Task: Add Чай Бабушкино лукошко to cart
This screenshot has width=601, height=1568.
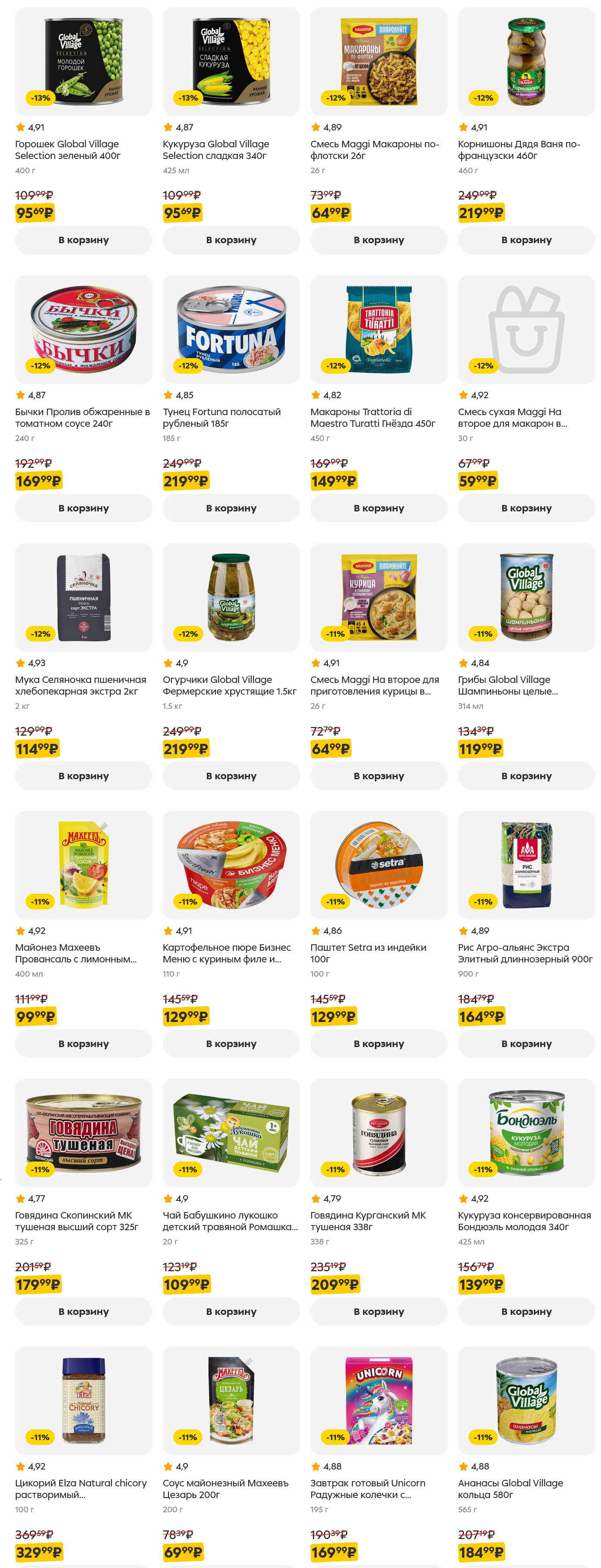Action: 231,1311
